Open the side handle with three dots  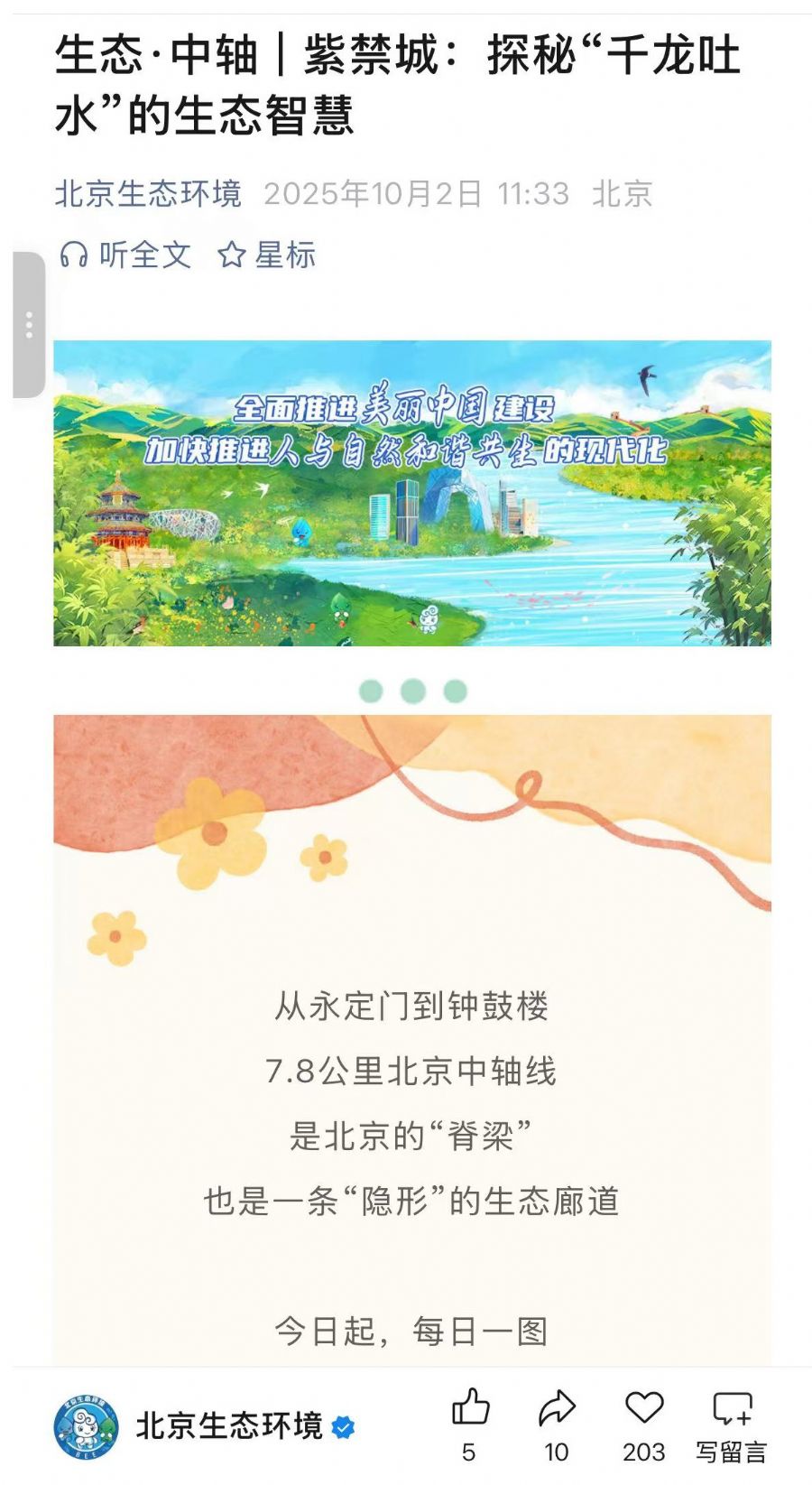29,325
